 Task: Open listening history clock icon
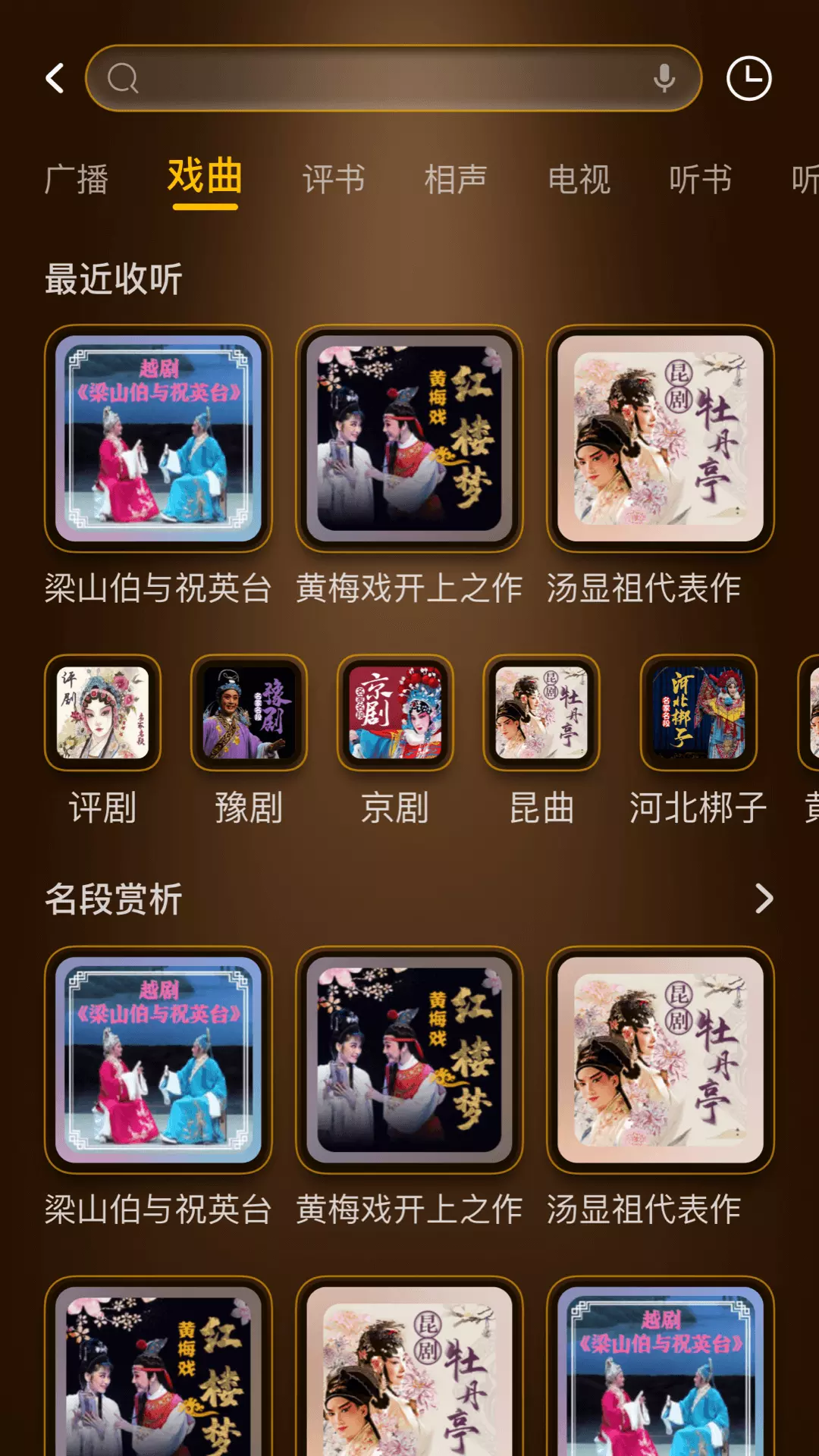(x=749, y=78)
